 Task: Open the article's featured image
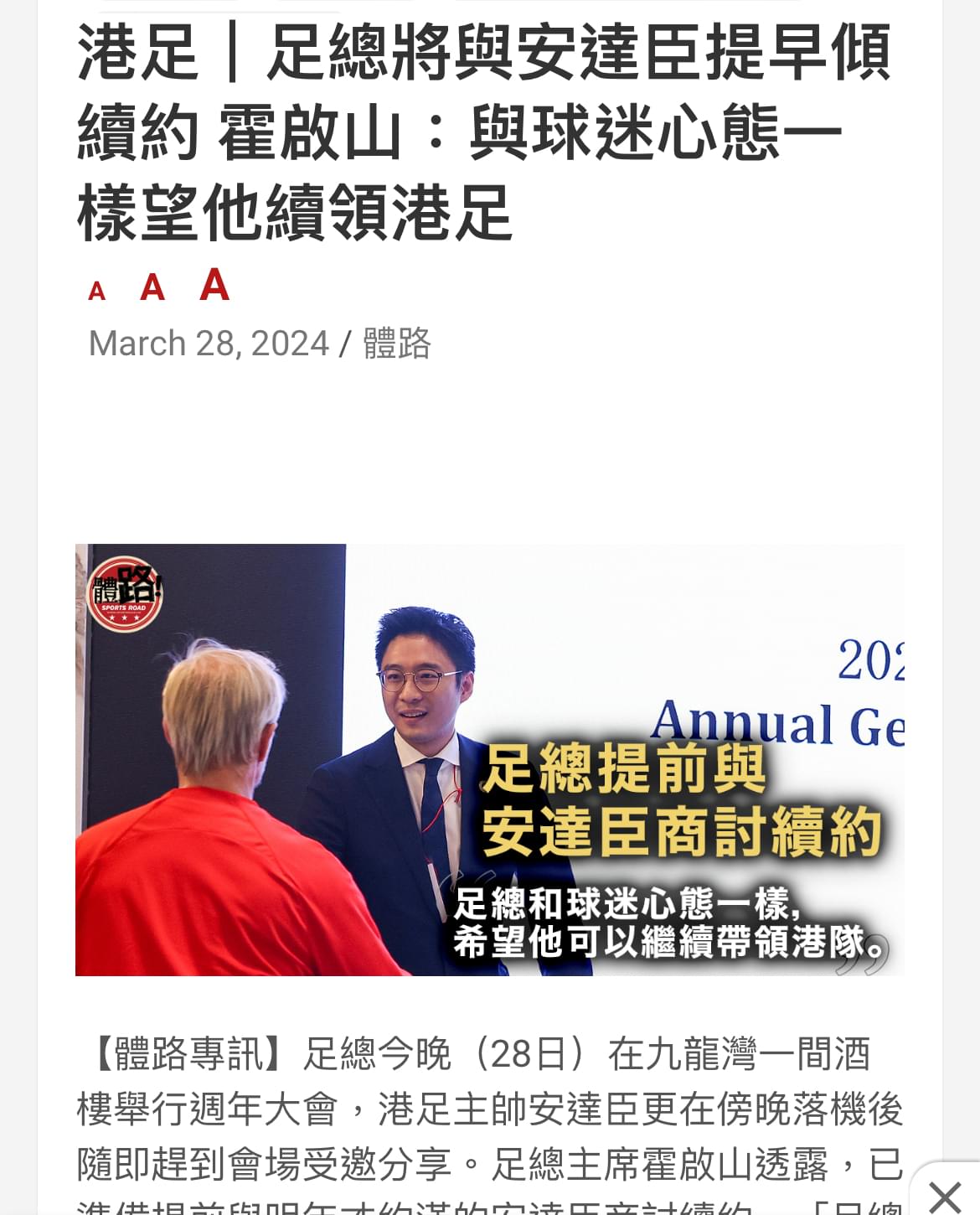pyautogui.click(x=489, y=759)
